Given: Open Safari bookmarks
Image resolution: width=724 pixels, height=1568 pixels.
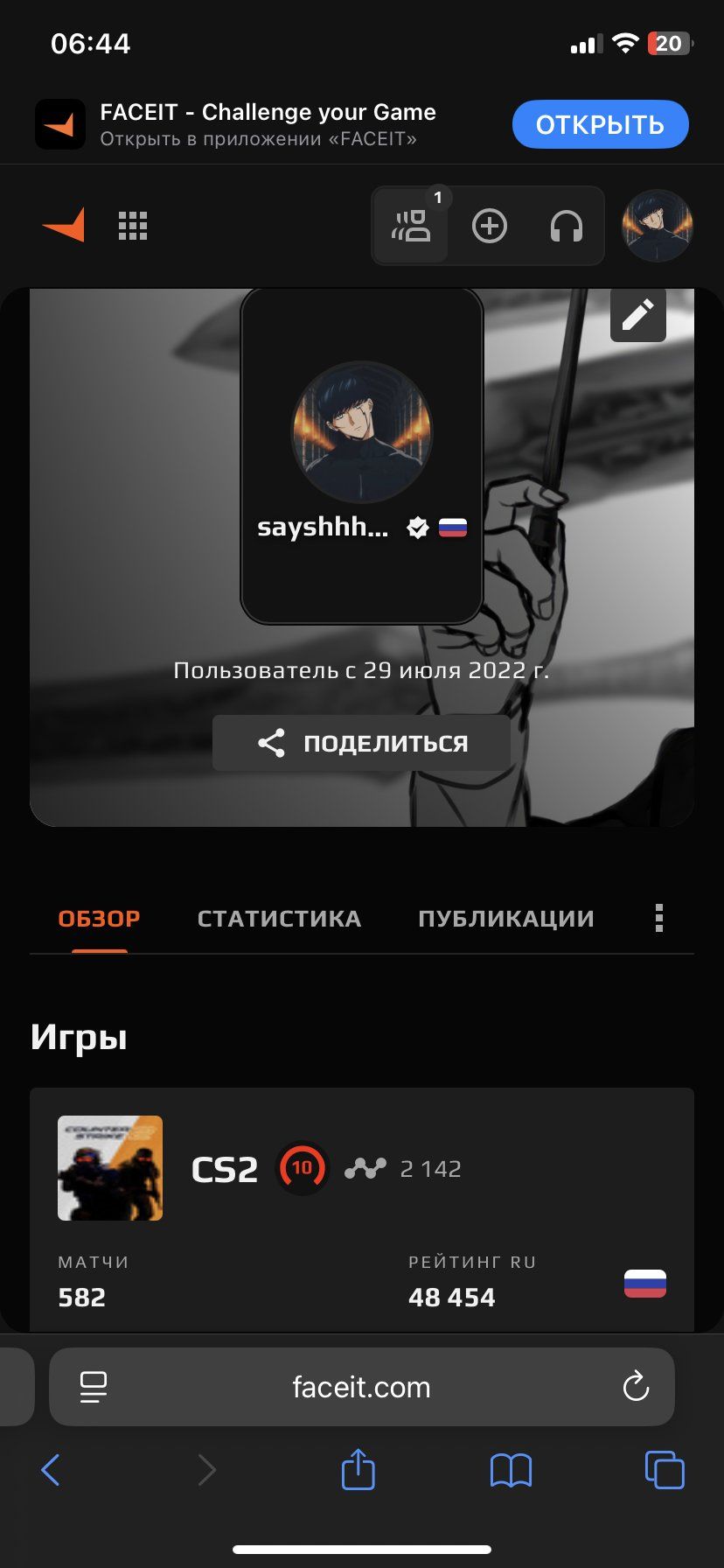Looking at the screenshot, I should click(x=511, y=1470).
